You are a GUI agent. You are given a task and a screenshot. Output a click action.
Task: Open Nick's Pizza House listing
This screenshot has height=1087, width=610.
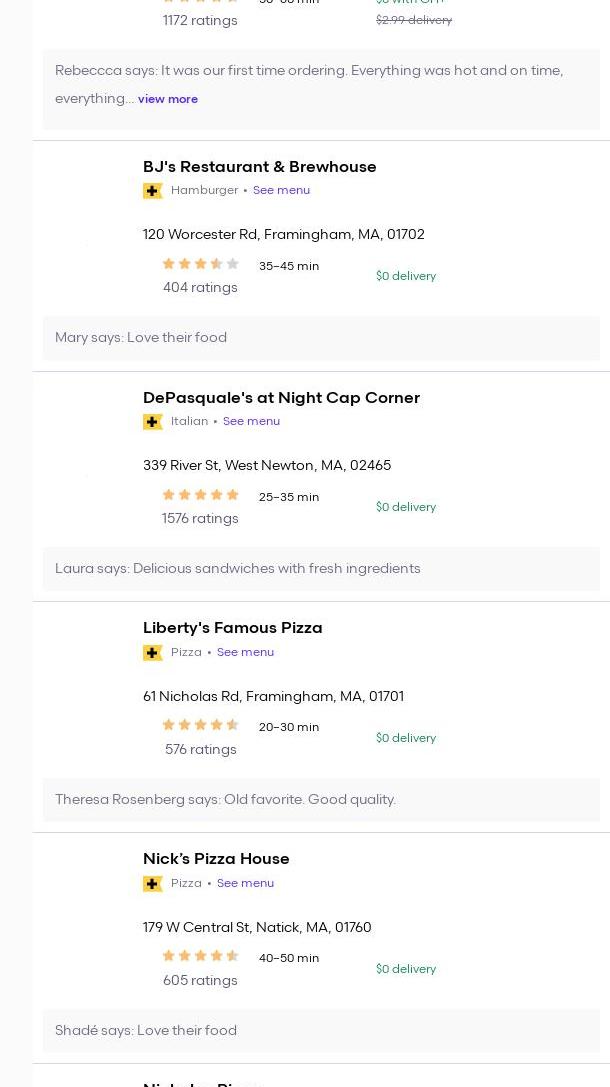pyautogui.click(x=216, y=859)
